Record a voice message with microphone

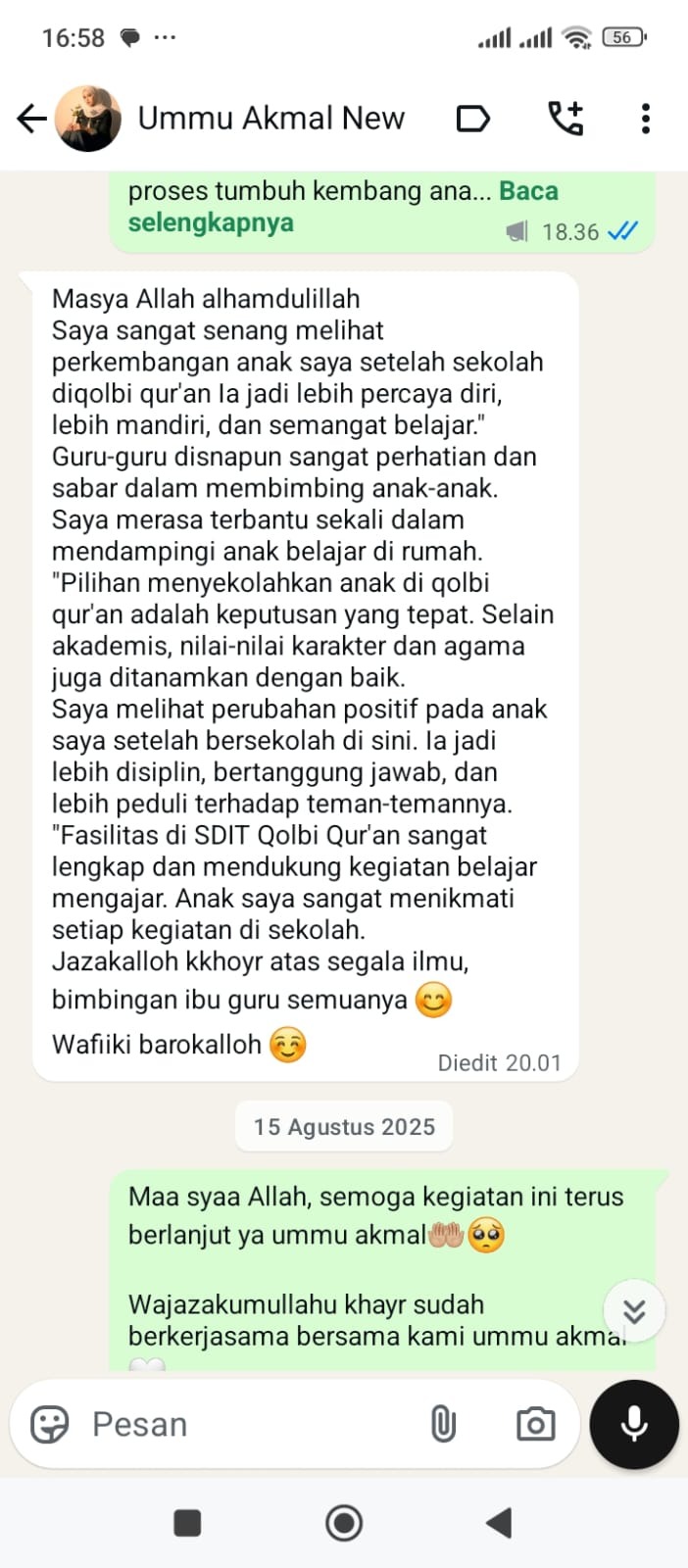(634, 1424)
